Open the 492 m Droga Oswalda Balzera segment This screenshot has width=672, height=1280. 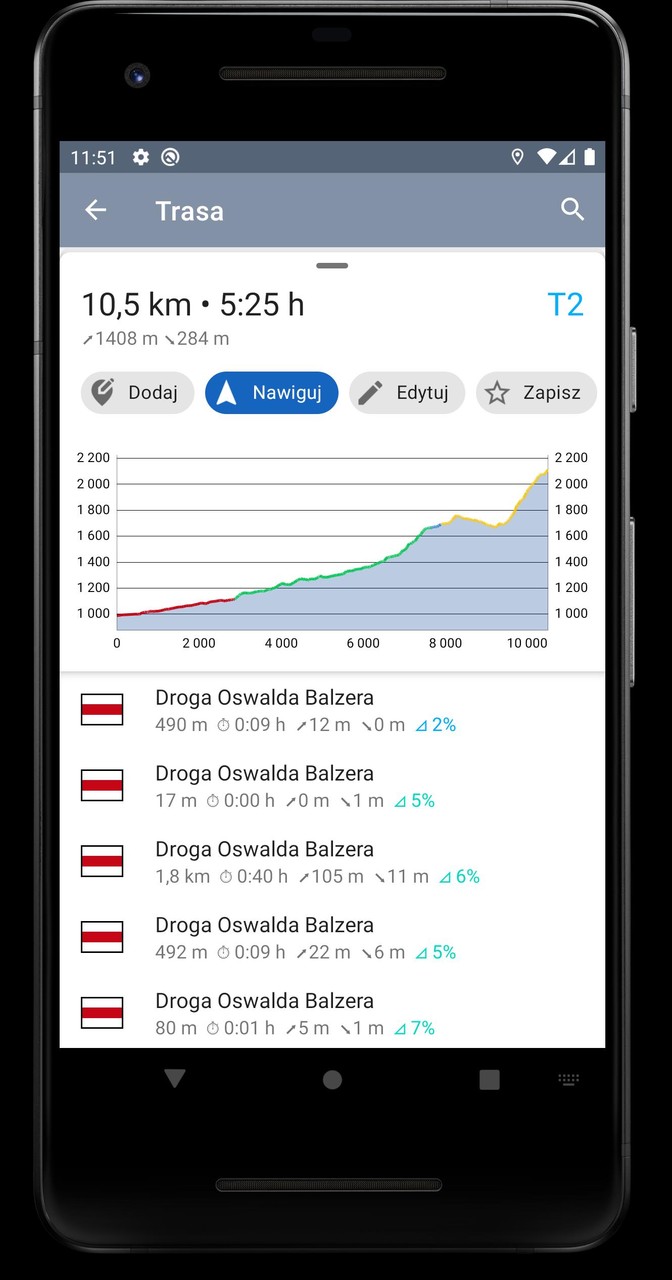click(332, 938)
